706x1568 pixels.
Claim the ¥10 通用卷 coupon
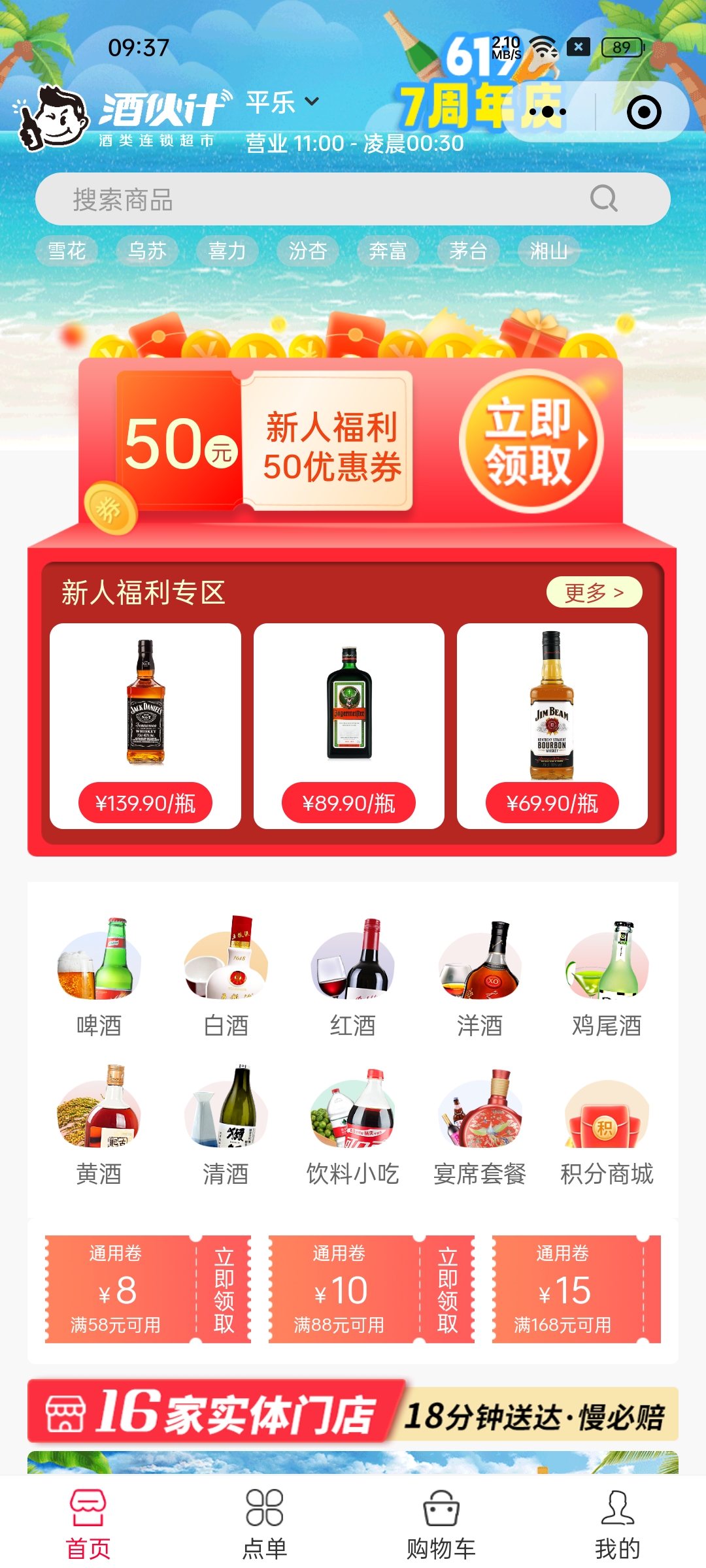(x=447, y=1289)
